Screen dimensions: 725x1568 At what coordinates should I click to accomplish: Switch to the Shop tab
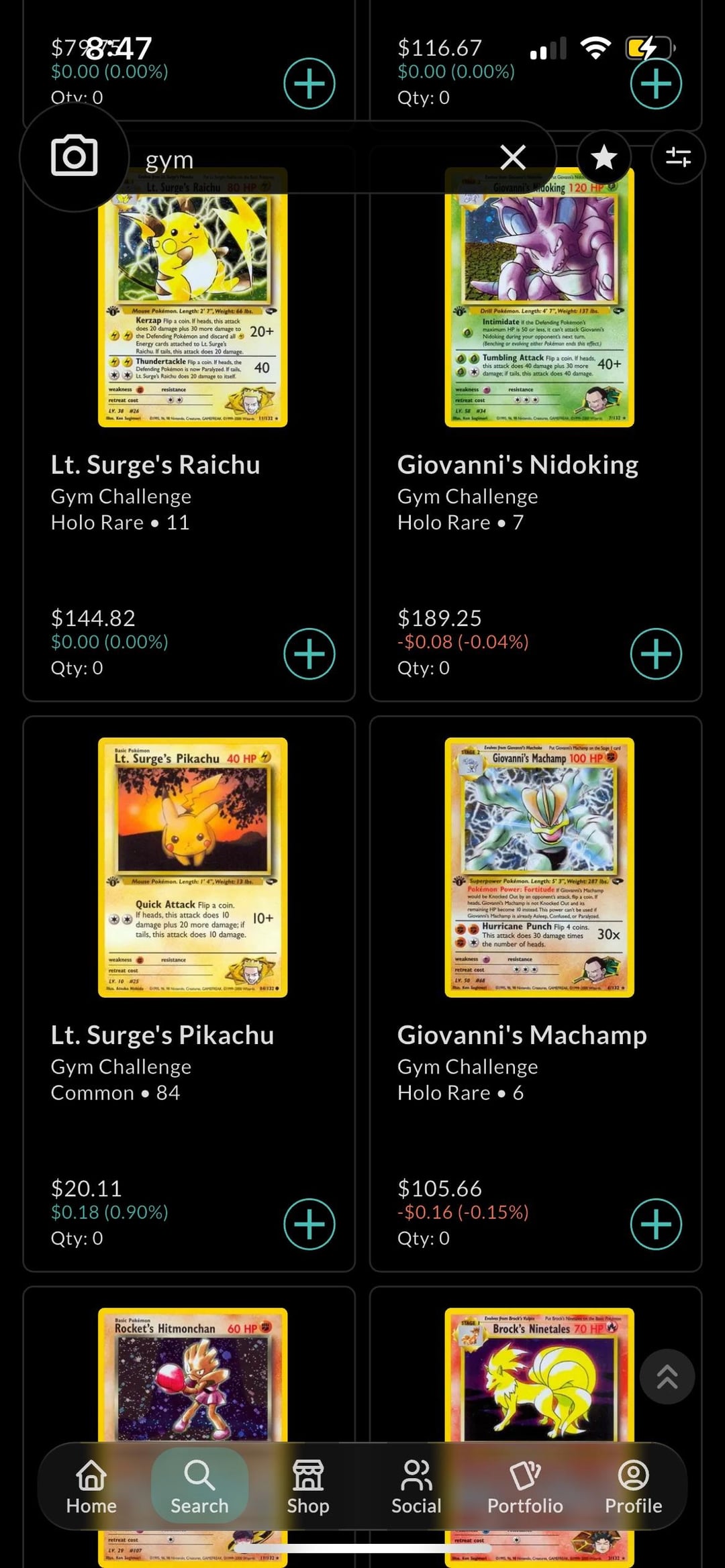308,1487
